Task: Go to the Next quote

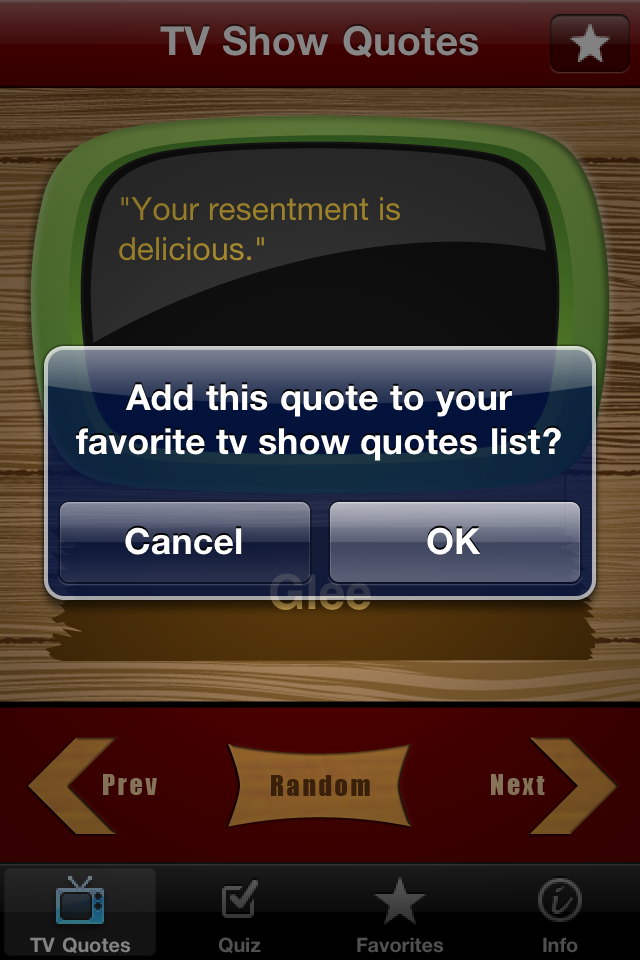Action: point(545,786)
